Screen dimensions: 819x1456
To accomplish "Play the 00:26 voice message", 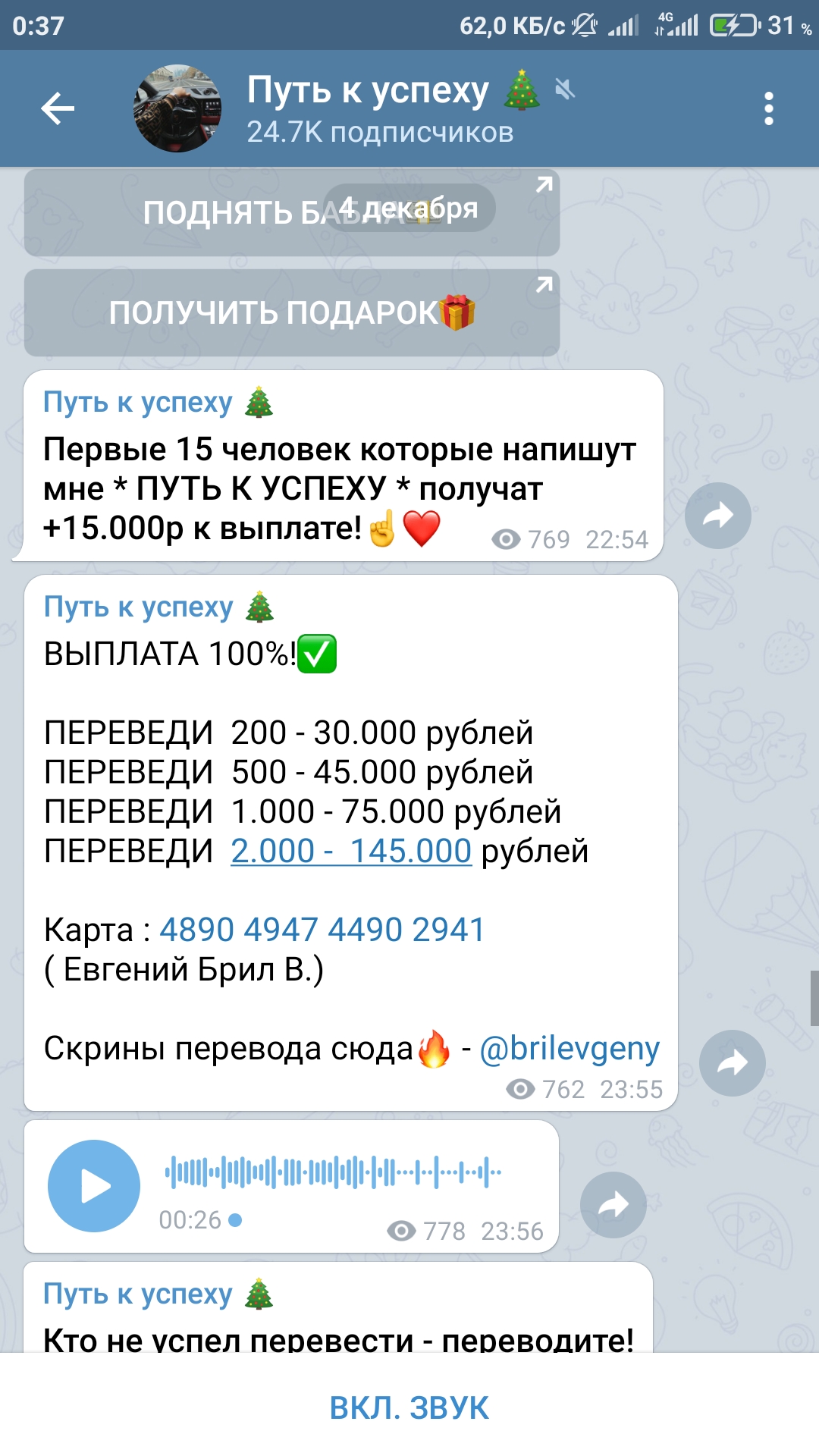I will click(x=94, y=1186).
